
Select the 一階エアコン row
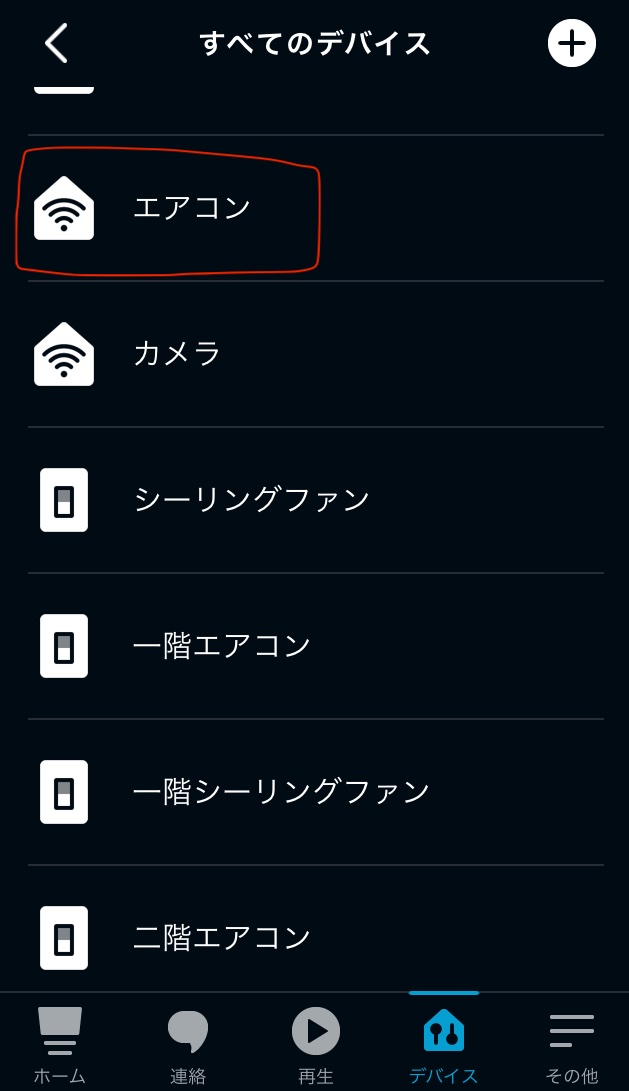pyautogui.click(x=315, y=646)
